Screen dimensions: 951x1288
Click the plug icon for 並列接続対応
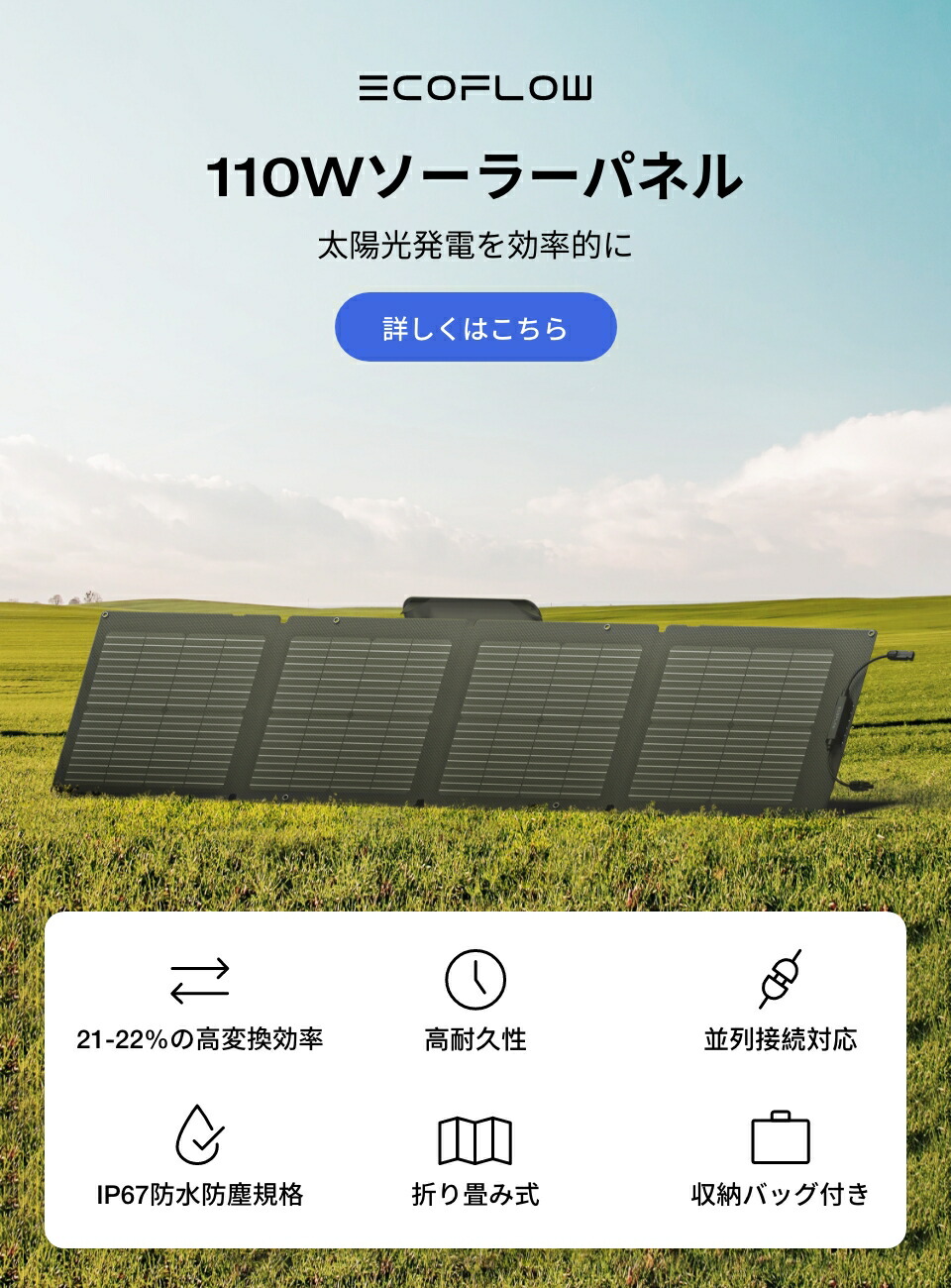[x=783, y=981]
